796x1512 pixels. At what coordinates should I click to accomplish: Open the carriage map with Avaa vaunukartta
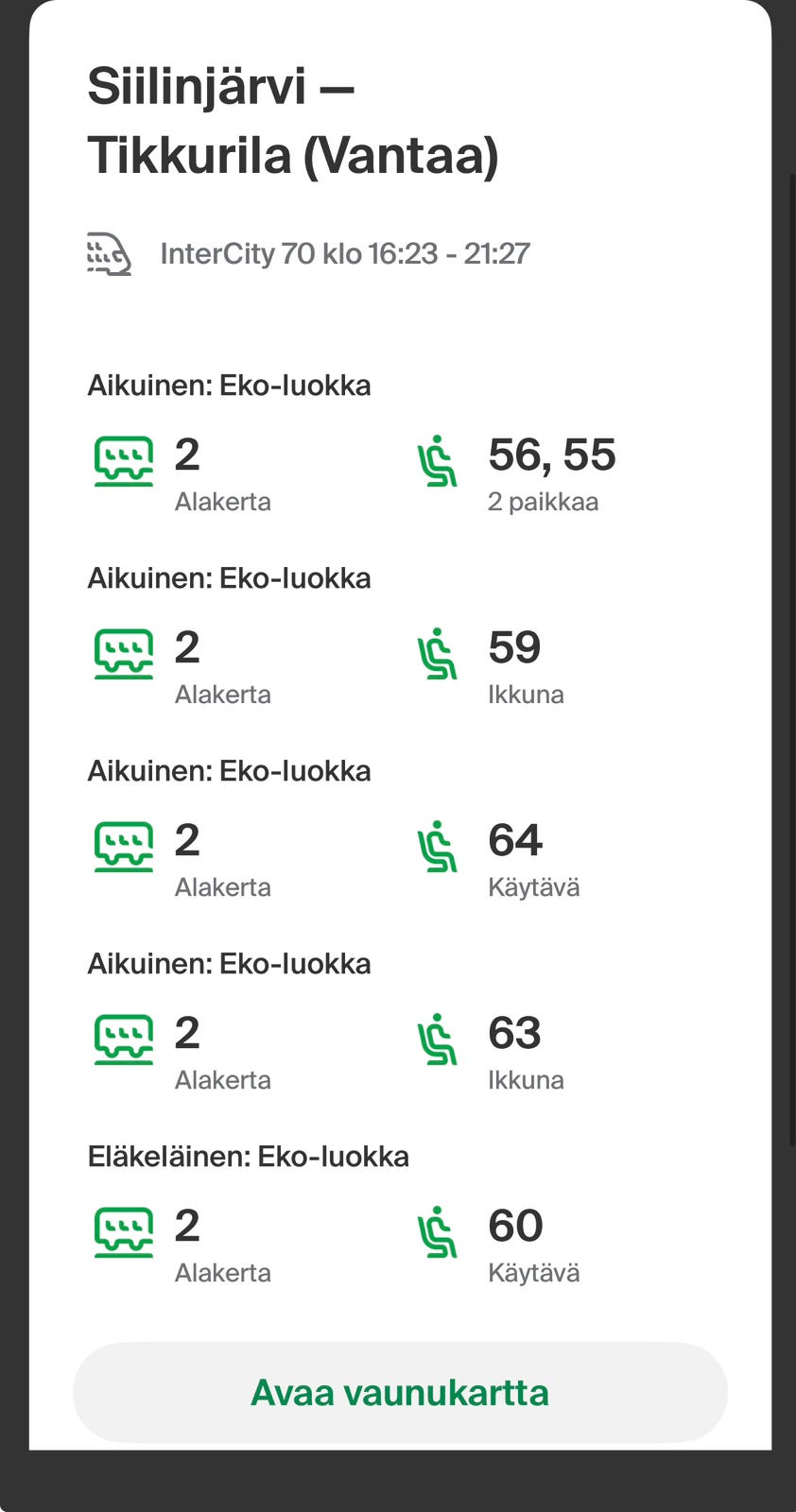tap(399, 1392)
